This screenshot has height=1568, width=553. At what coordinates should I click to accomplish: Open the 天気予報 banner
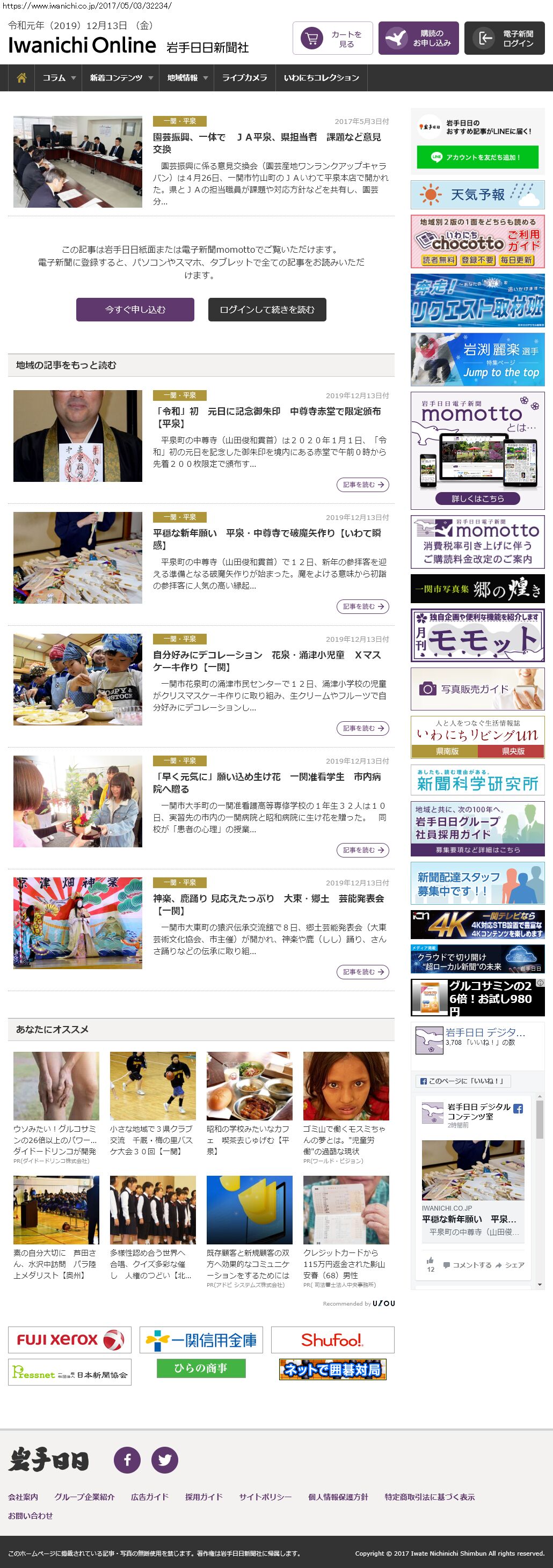pyautogui.click(x=477, y=195)
